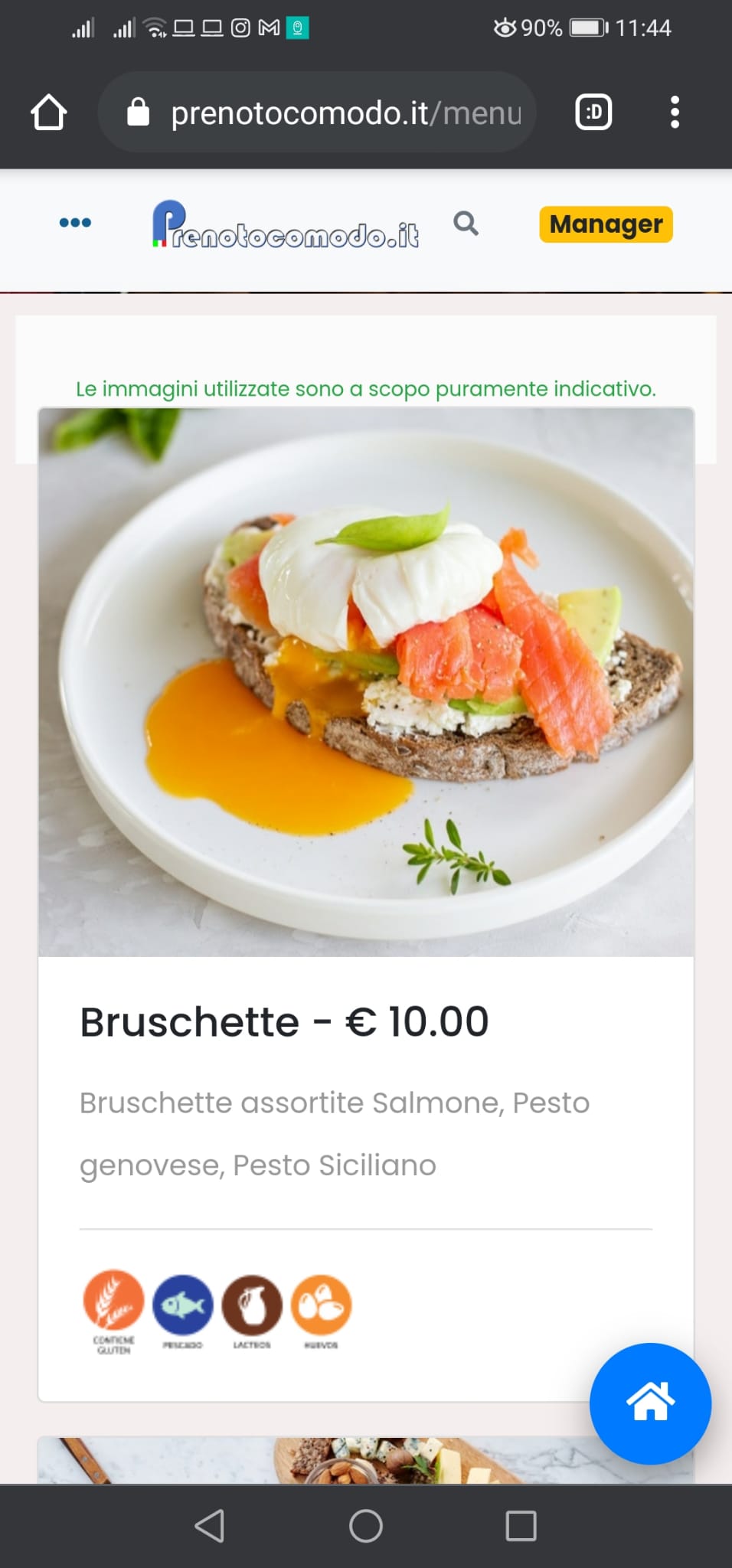Image resolution: width=732 pixels, height=1568 pixels.
Task: Open the browser tab switcher
Action: tap(593, 113)
